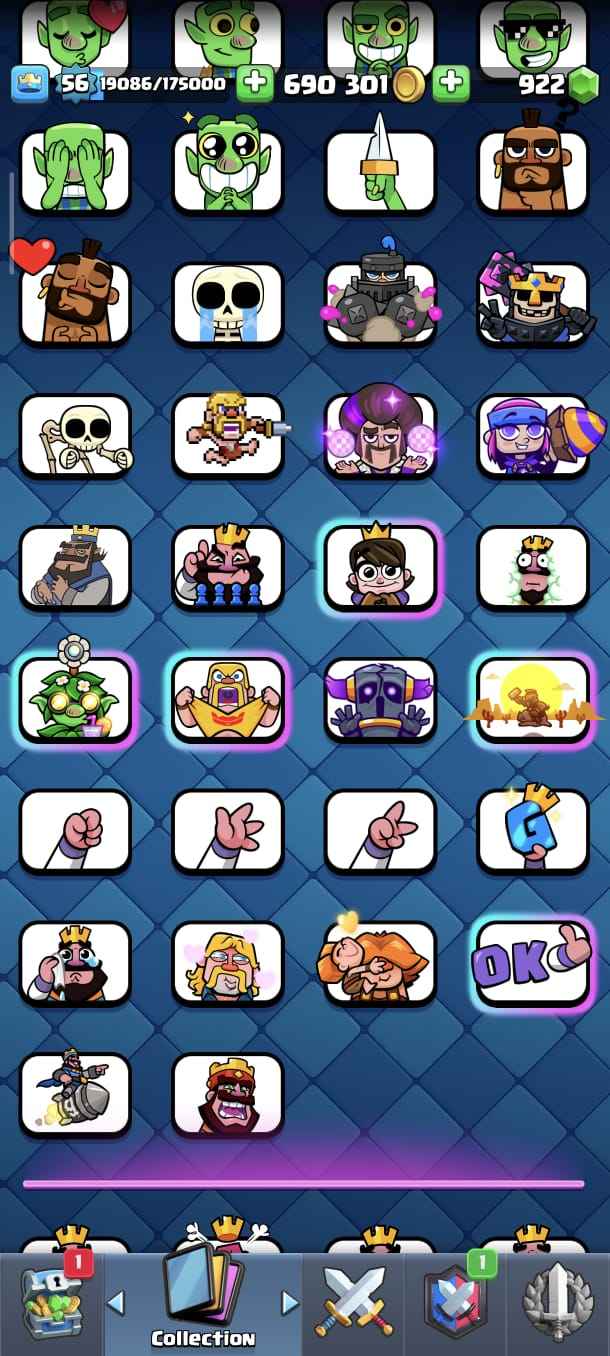Select the purple OK thumbs-up emote
Screen dimensions: 610x1356
532,963
